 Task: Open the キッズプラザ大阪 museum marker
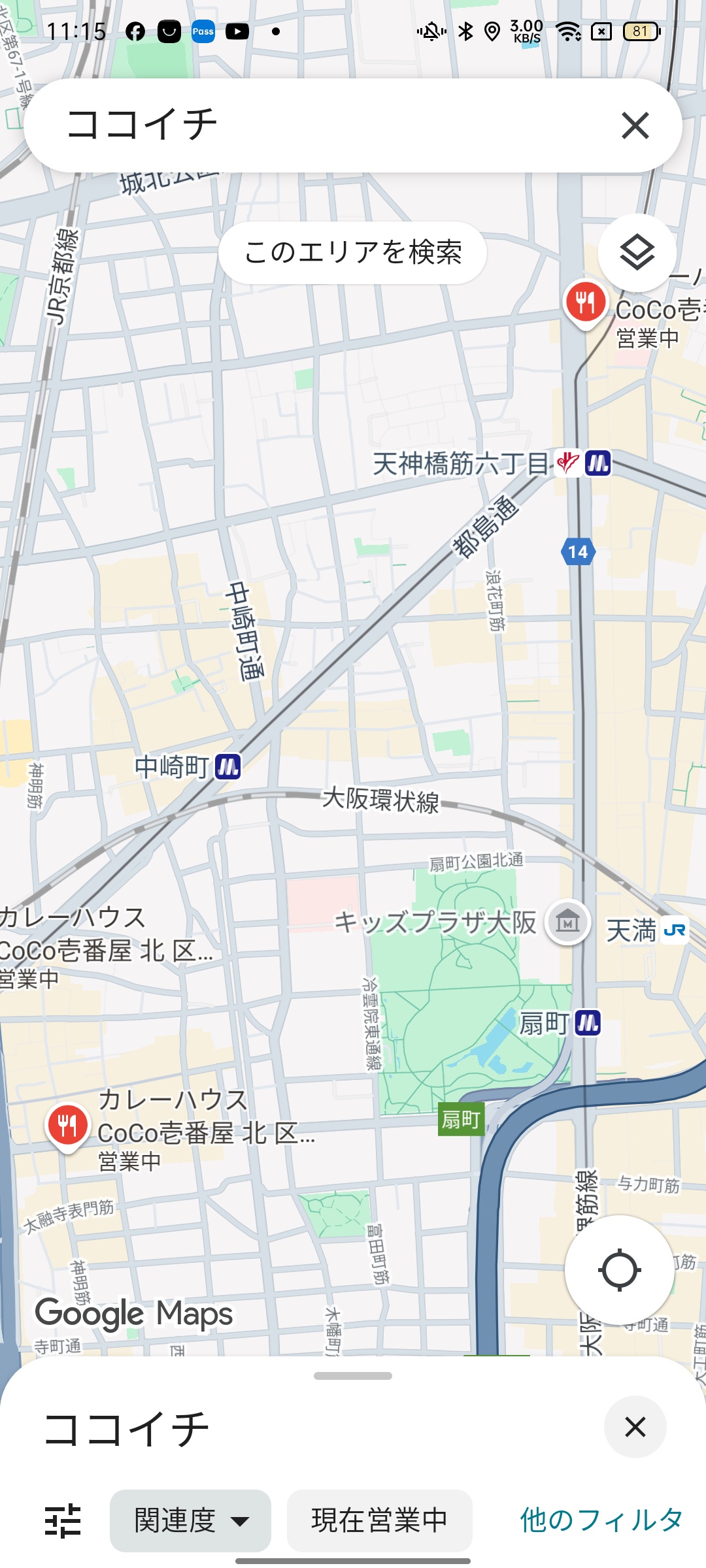tap(567, 923)
